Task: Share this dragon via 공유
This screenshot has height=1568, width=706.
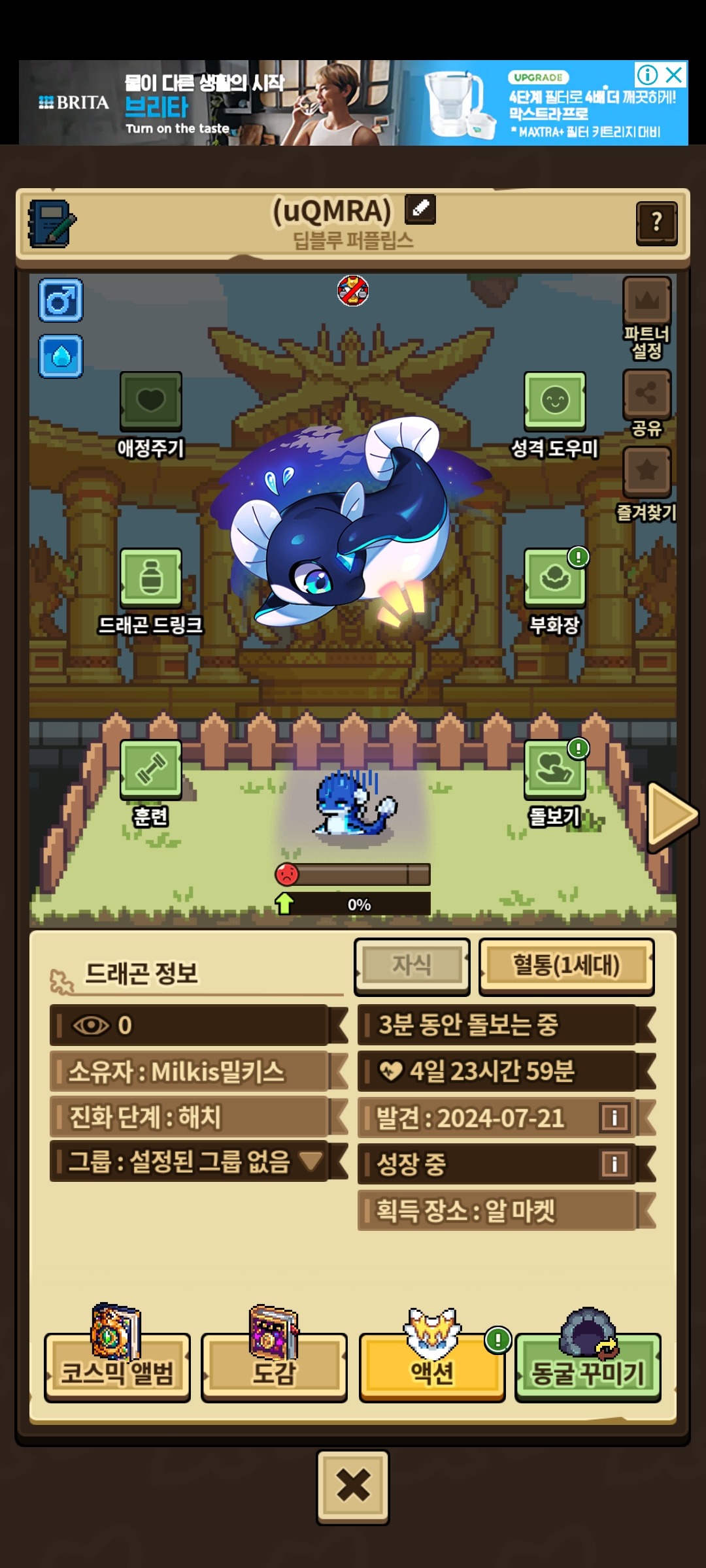Action: 647,394
